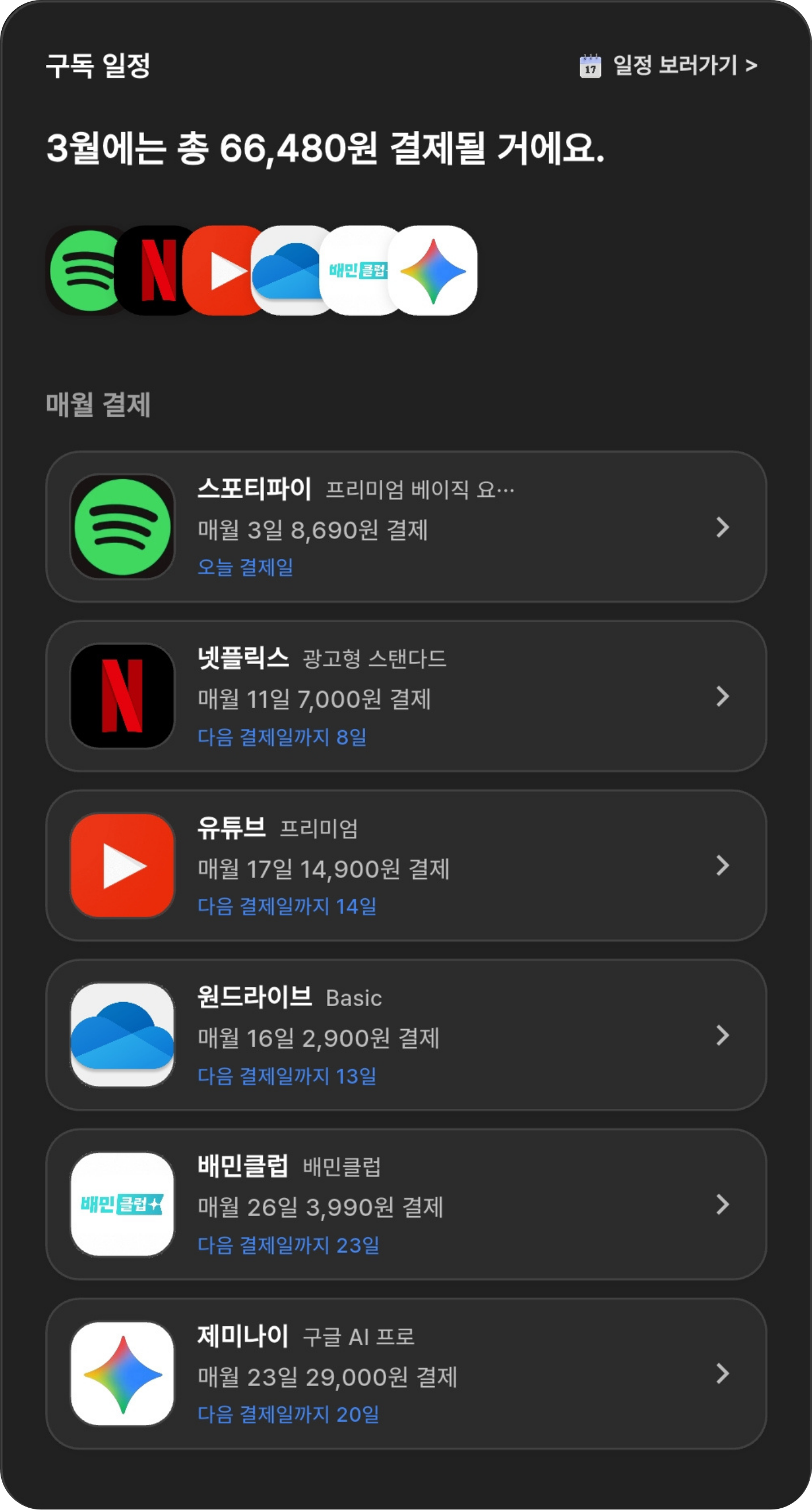Open the 일정 보러가기 schedule link

pyautogui.click(x=669, y=65)
